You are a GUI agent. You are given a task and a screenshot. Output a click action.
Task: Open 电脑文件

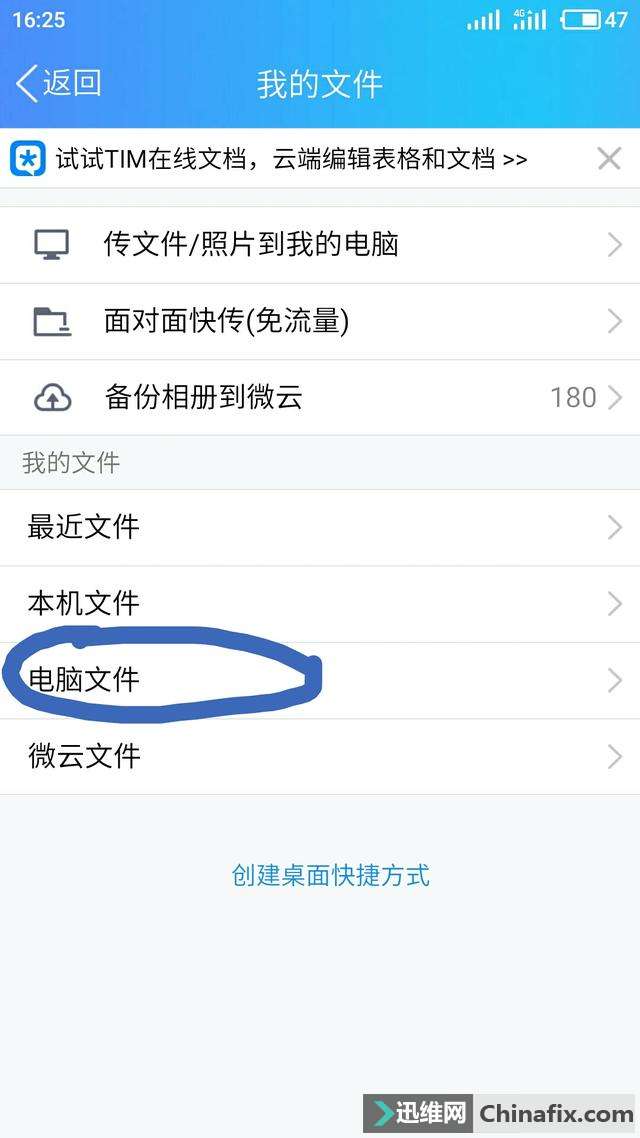(x=320, y=681)
